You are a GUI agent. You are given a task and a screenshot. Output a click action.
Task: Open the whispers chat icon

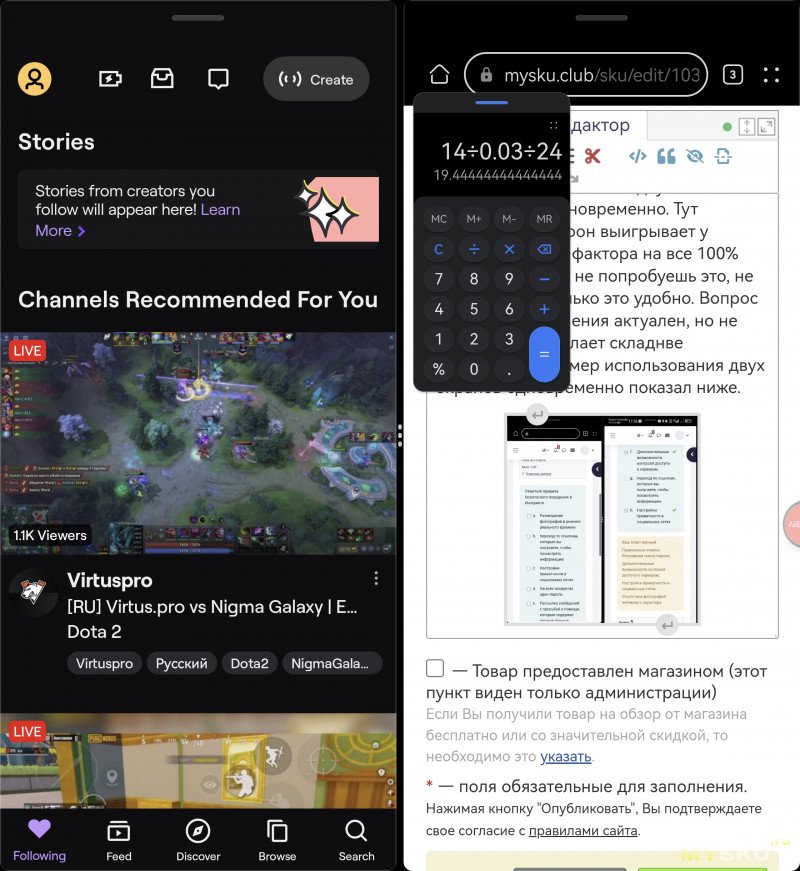218,79
